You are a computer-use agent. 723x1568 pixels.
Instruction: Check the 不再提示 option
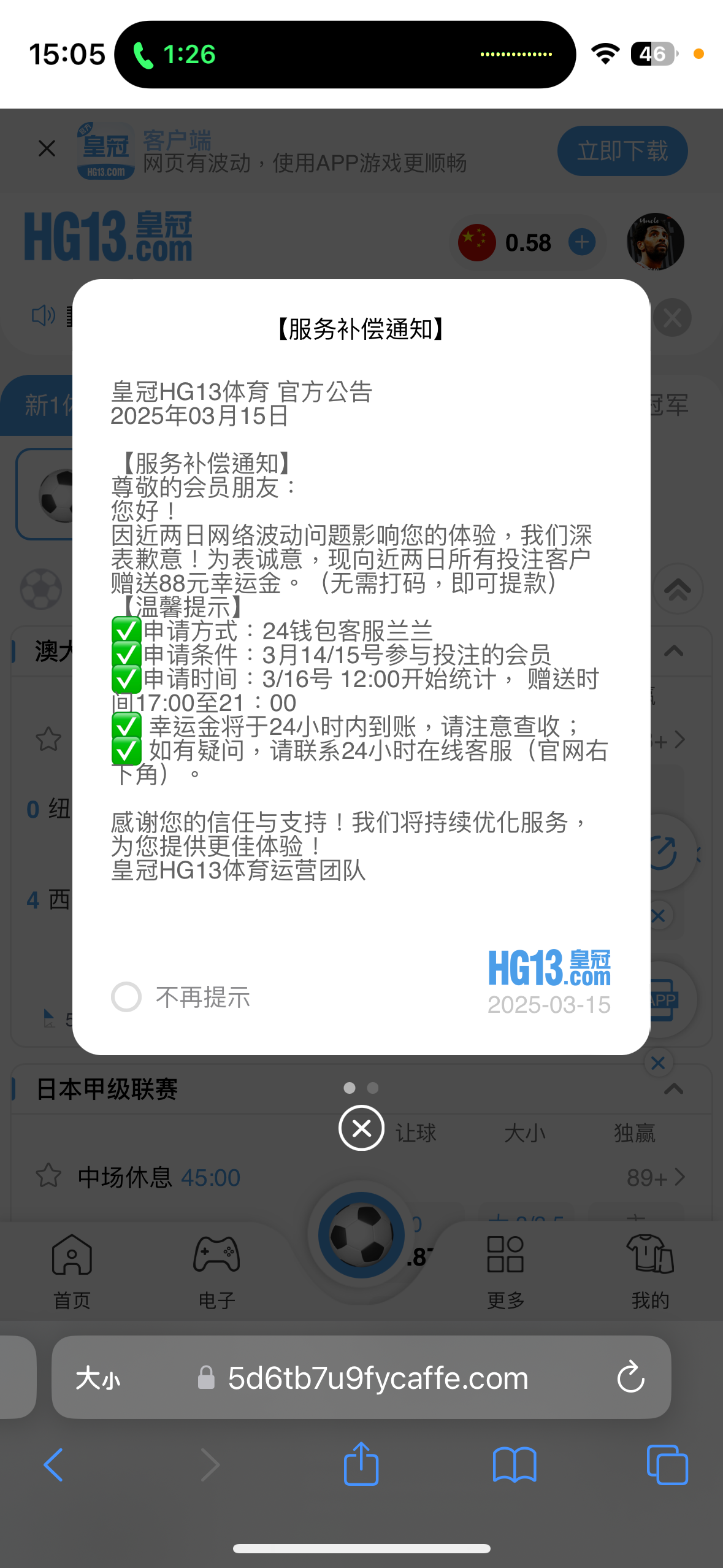[126, 997]
